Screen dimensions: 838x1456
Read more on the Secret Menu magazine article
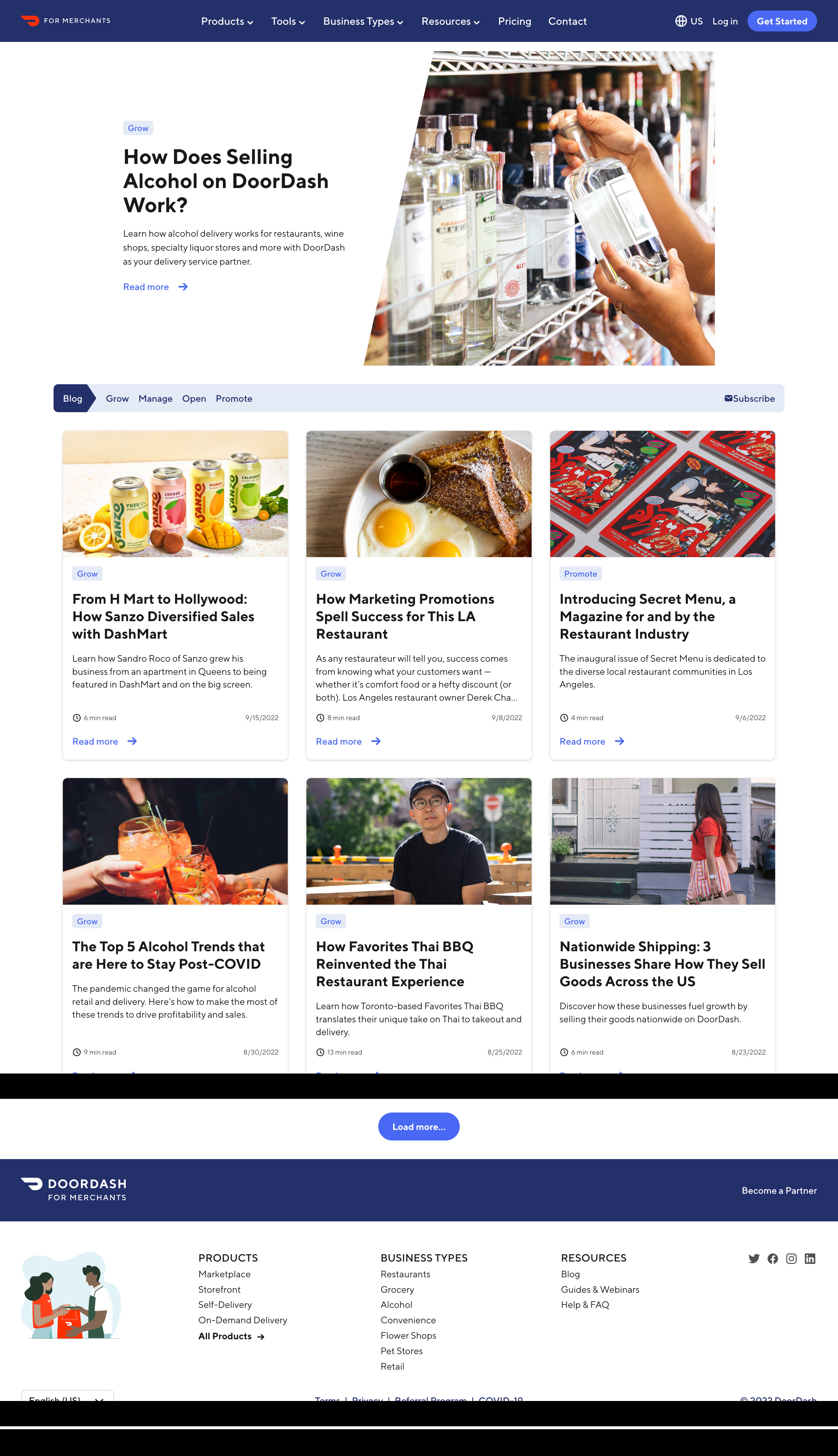(x=592, y=741)
